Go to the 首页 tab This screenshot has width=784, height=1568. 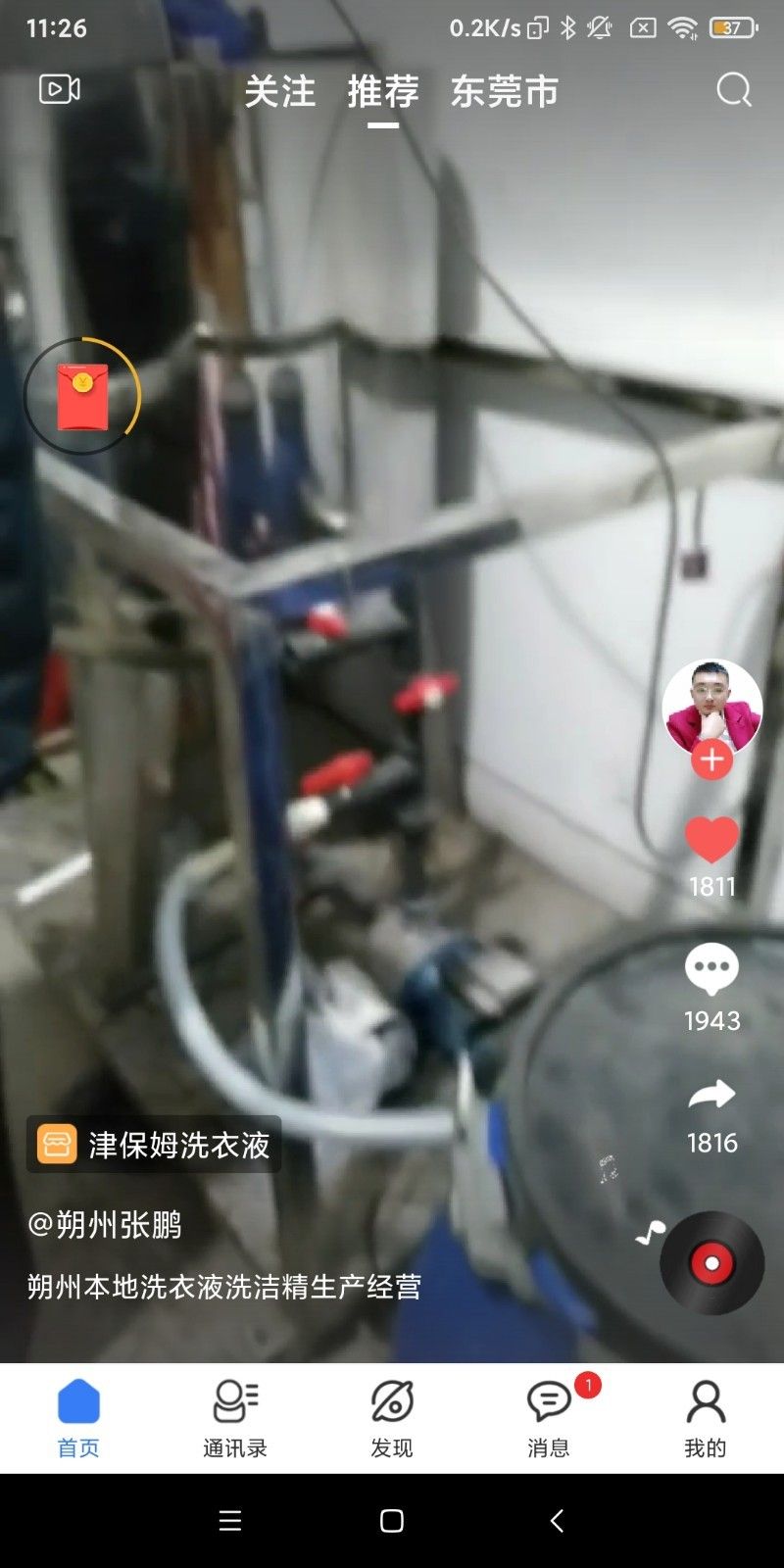78,1418
